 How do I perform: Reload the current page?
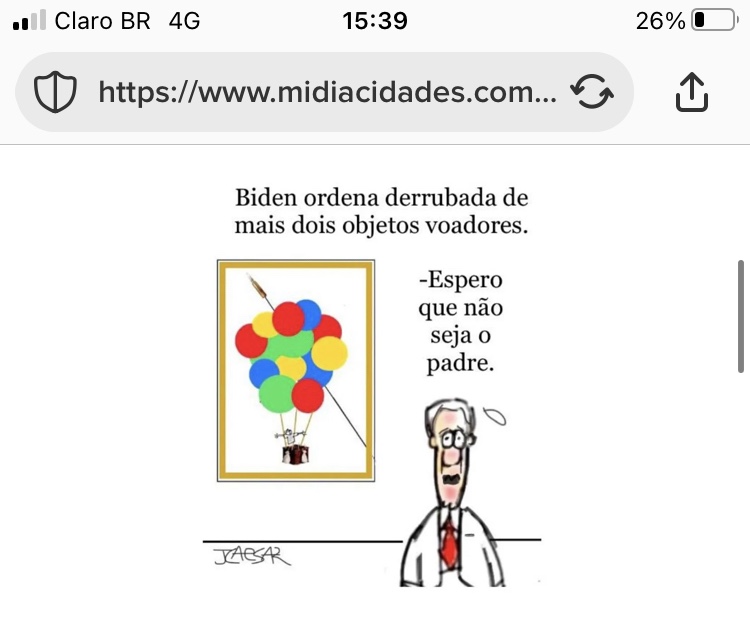[591, 93]
